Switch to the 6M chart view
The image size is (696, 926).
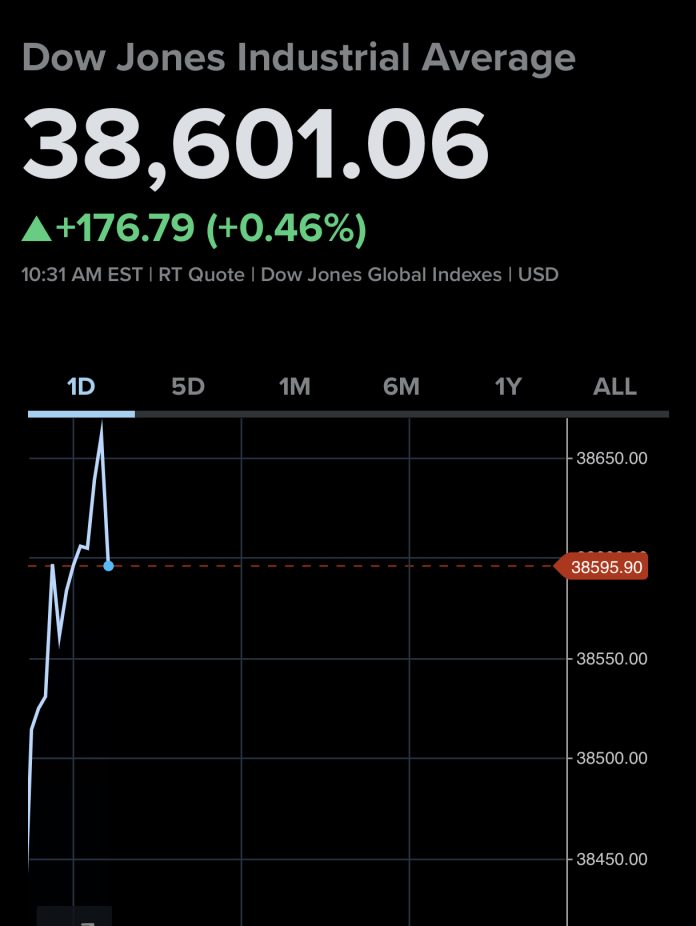click(x=401, y=387)
